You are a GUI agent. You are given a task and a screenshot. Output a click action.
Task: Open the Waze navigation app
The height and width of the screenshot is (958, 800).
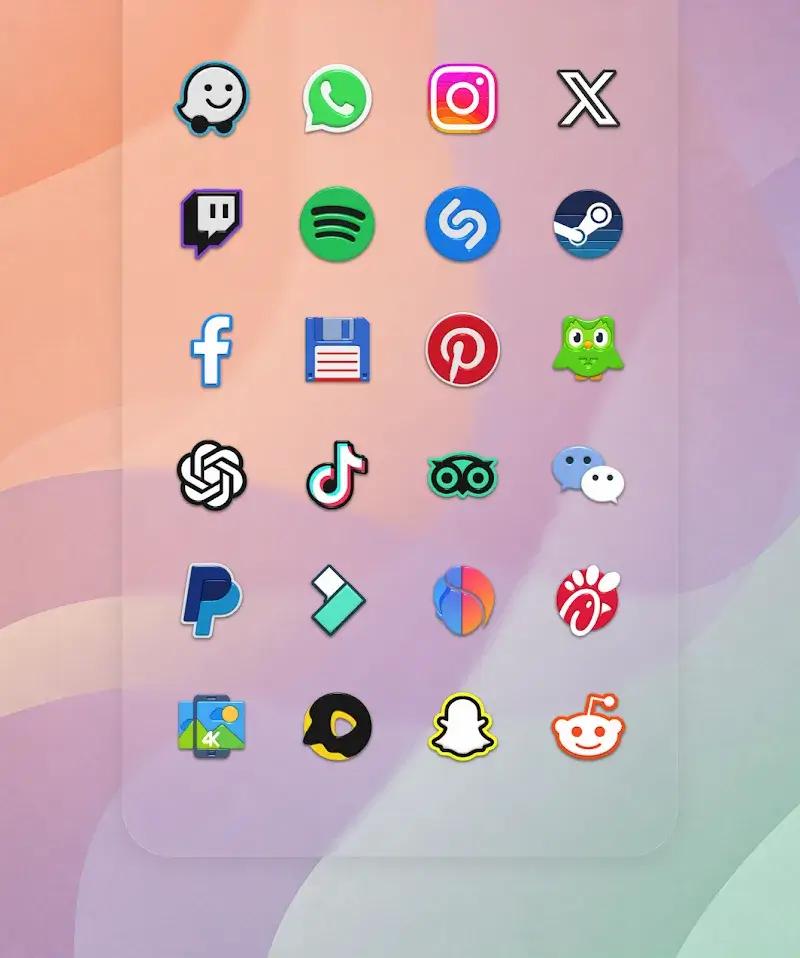[x=212, y=100]
